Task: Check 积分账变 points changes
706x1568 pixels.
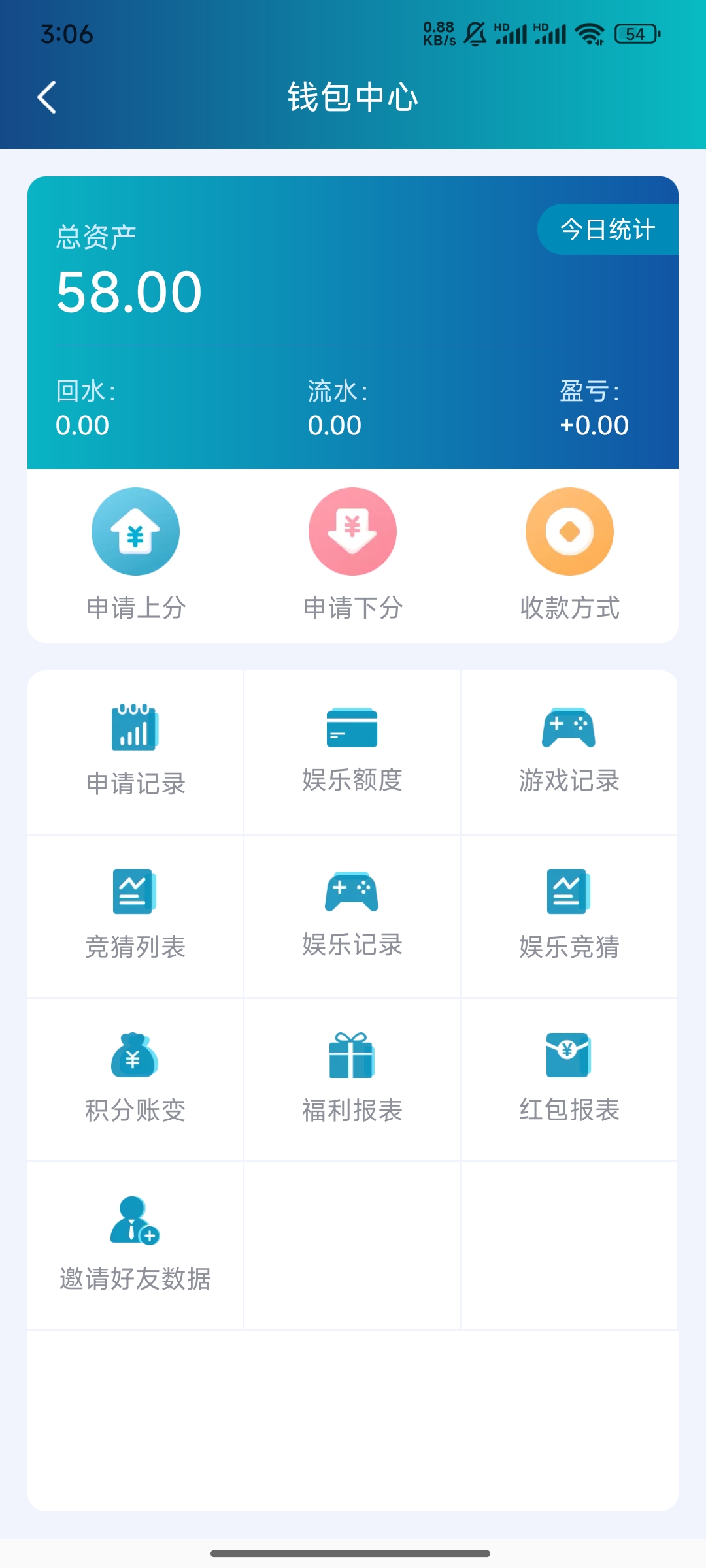Action: point(135,1078)
